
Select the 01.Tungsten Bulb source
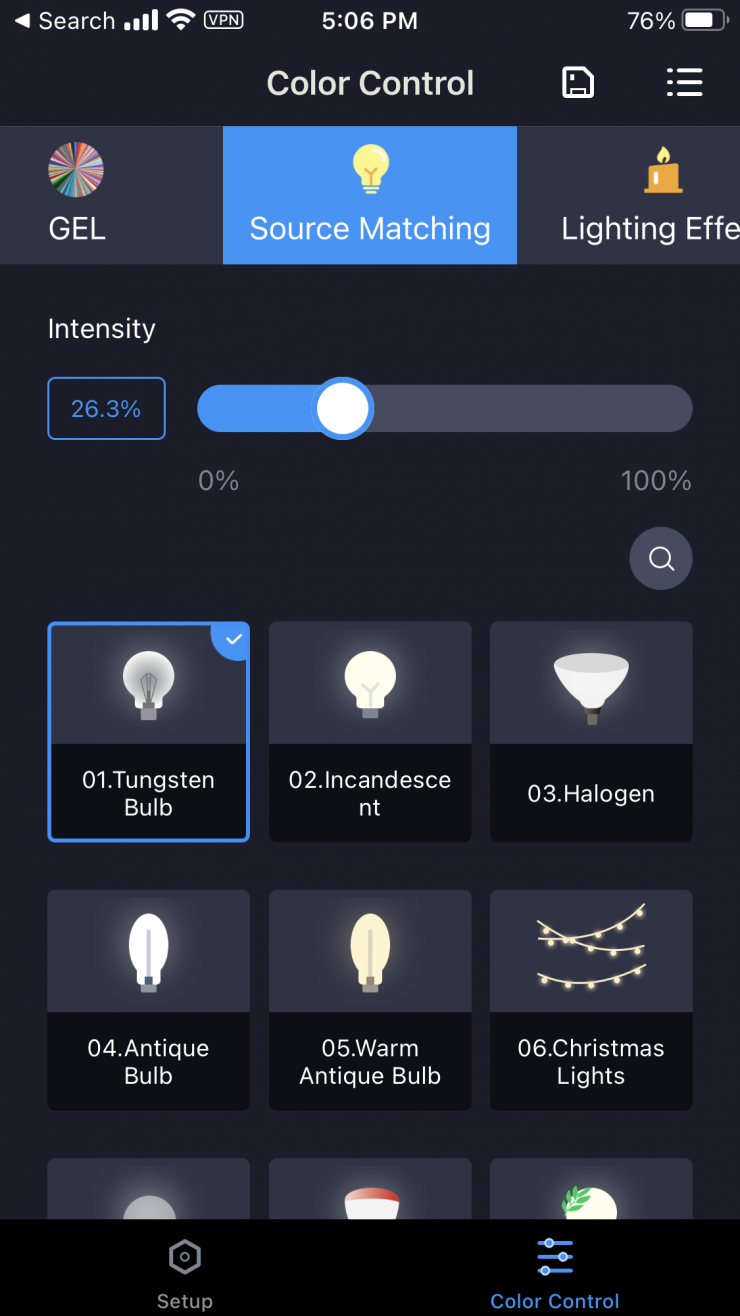(x=148, y=732)
